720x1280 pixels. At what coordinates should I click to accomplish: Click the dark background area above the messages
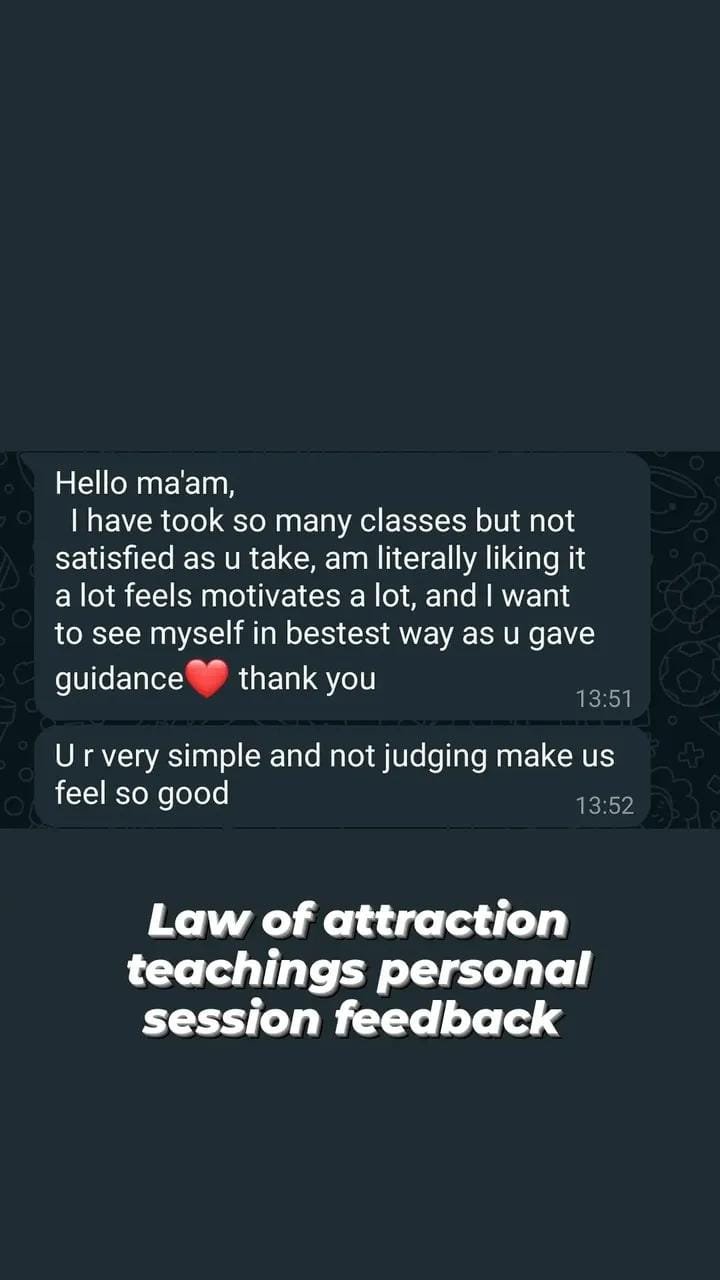(360, 220)
